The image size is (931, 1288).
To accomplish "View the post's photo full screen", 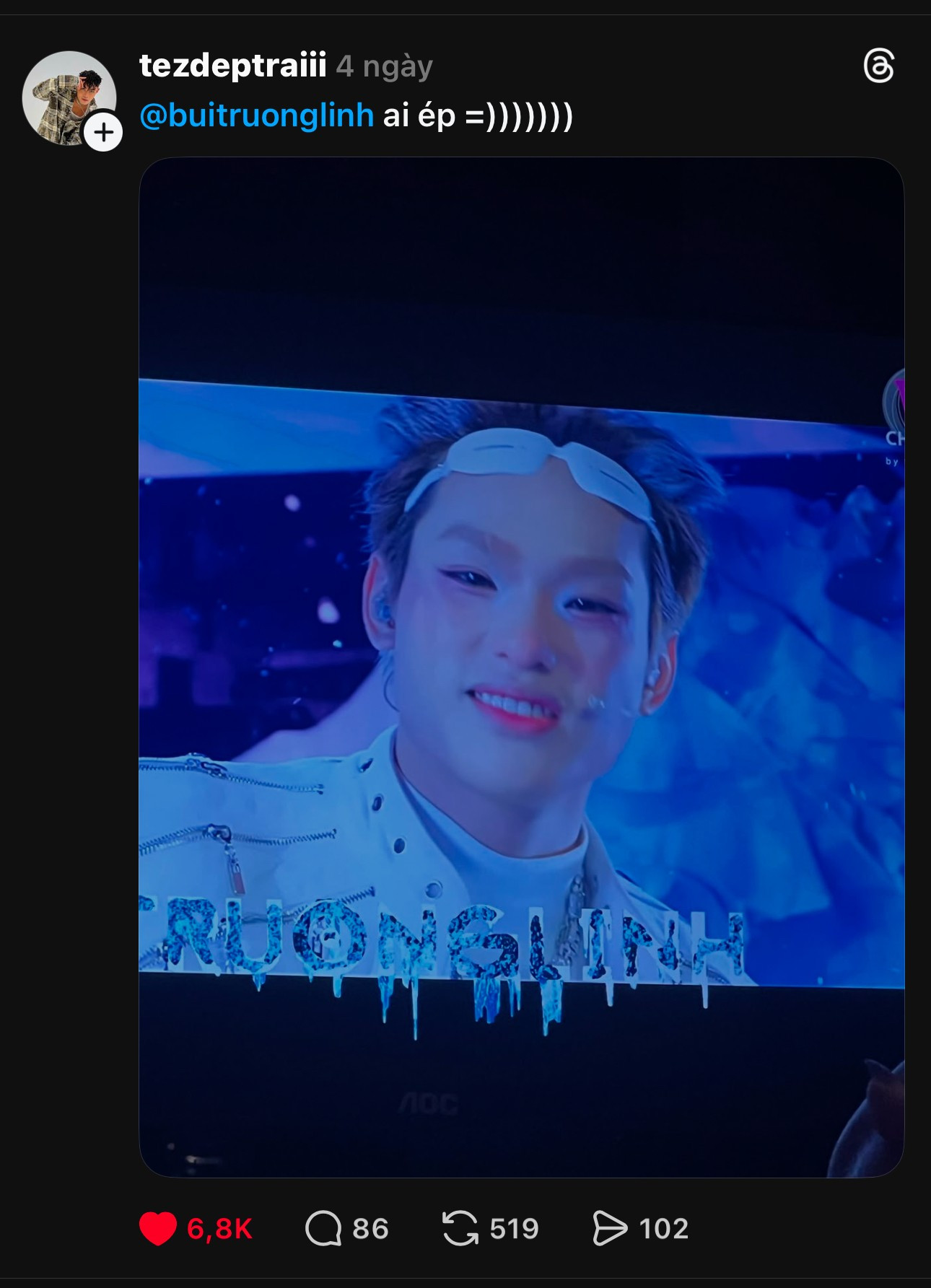I will [x=521, y=667].
